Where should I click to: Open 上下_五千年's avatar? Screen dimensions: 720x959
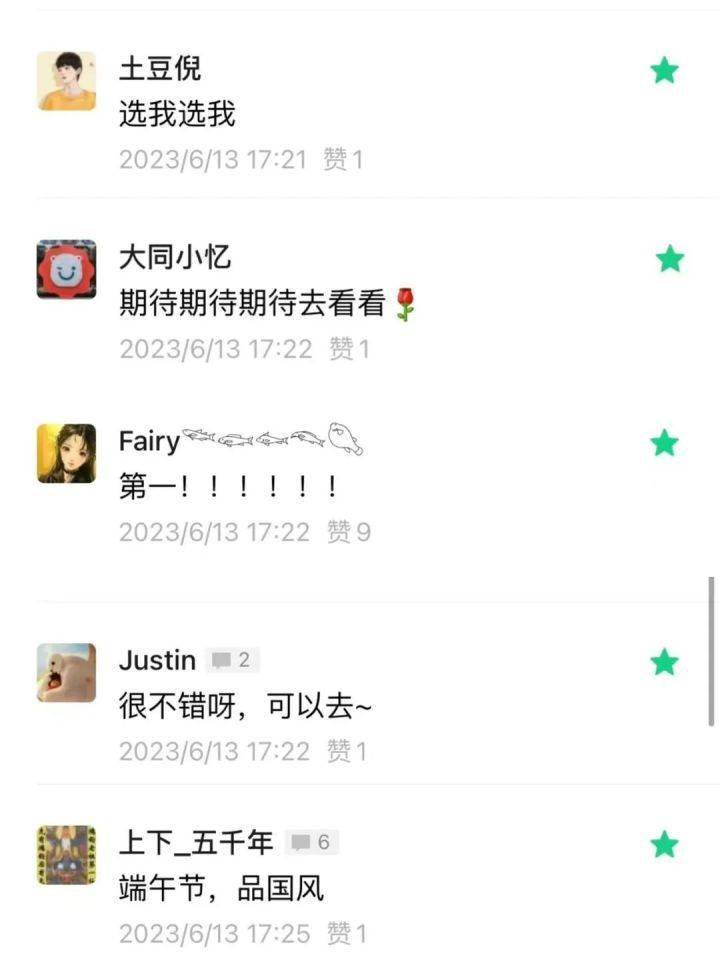coord(66,855)
